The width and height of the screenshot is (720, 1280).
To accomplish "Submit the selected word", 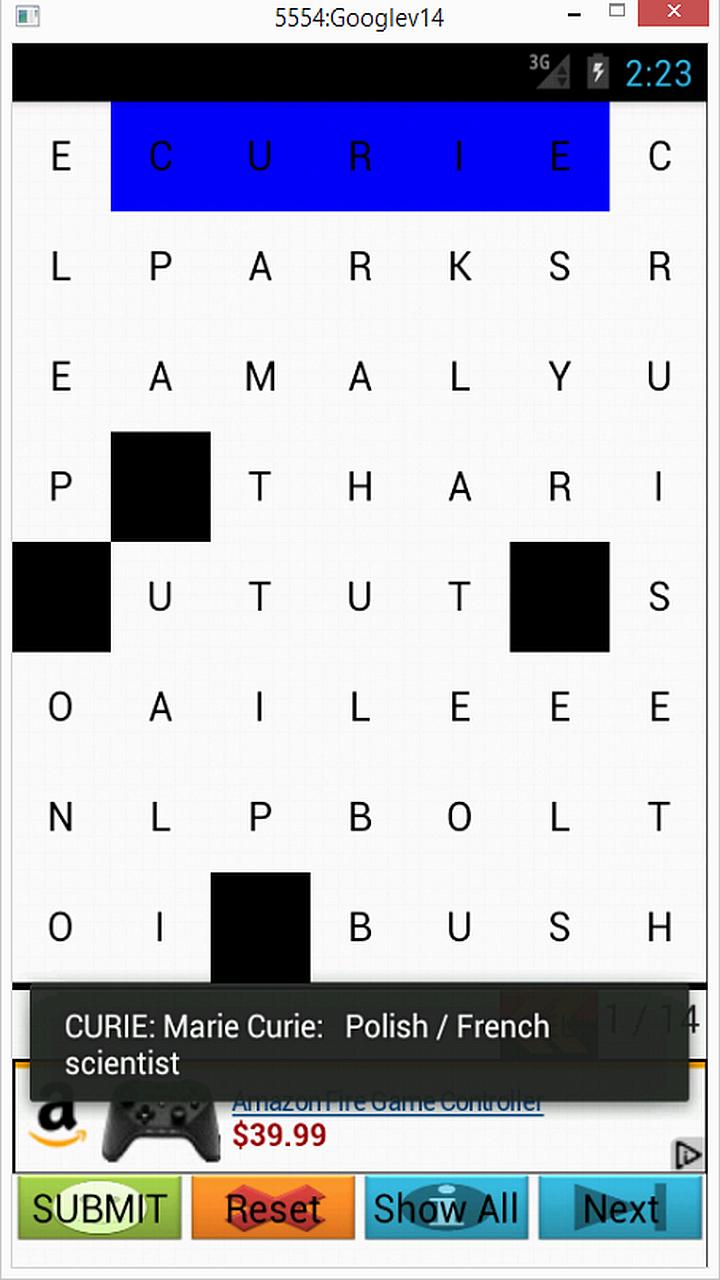I will pyautogui.click(x=99, y=1208).
